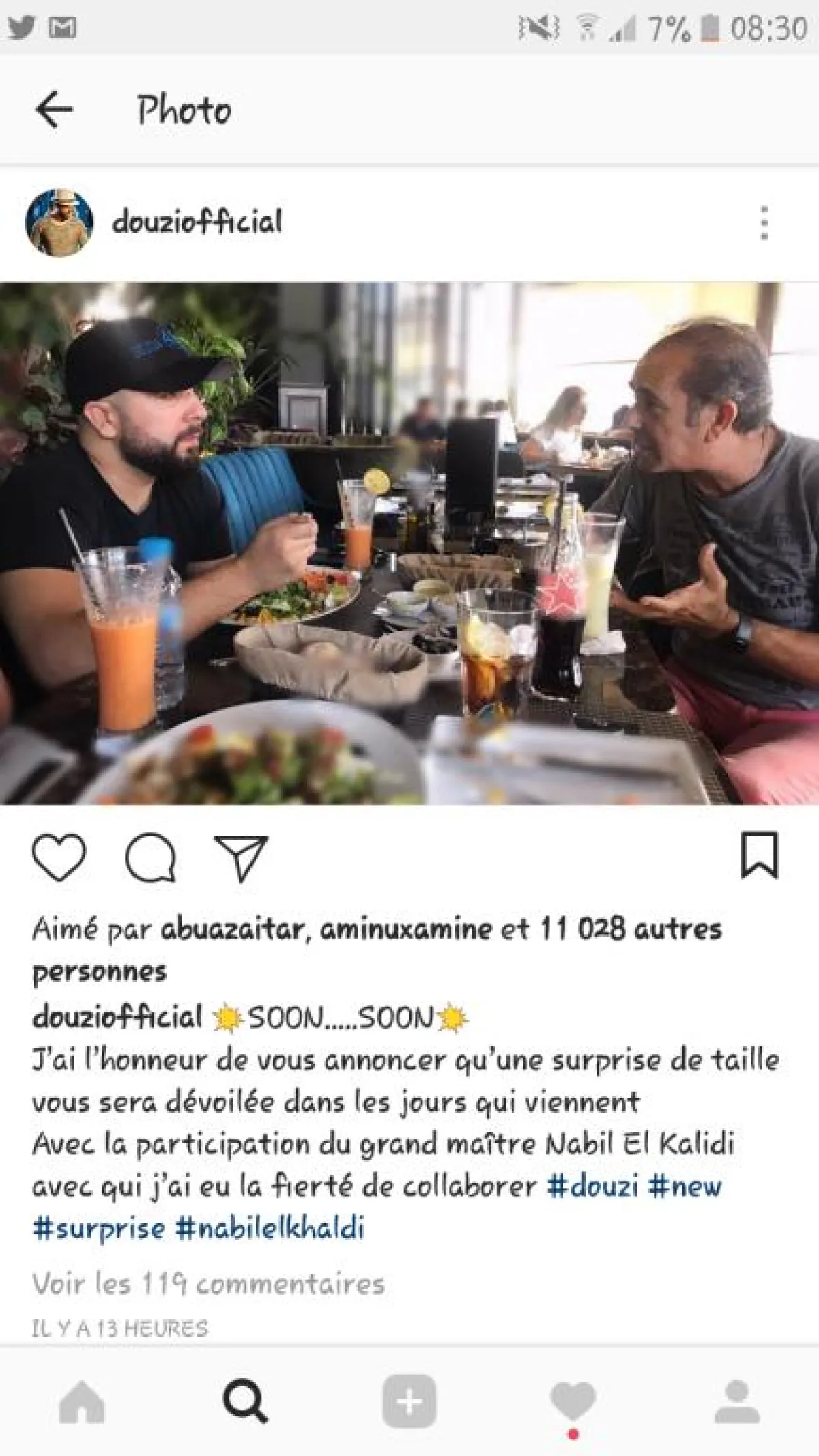Open the #surprise hashtag
The width and height of the screenshot is (819, 1456).
coord(98,1228)
